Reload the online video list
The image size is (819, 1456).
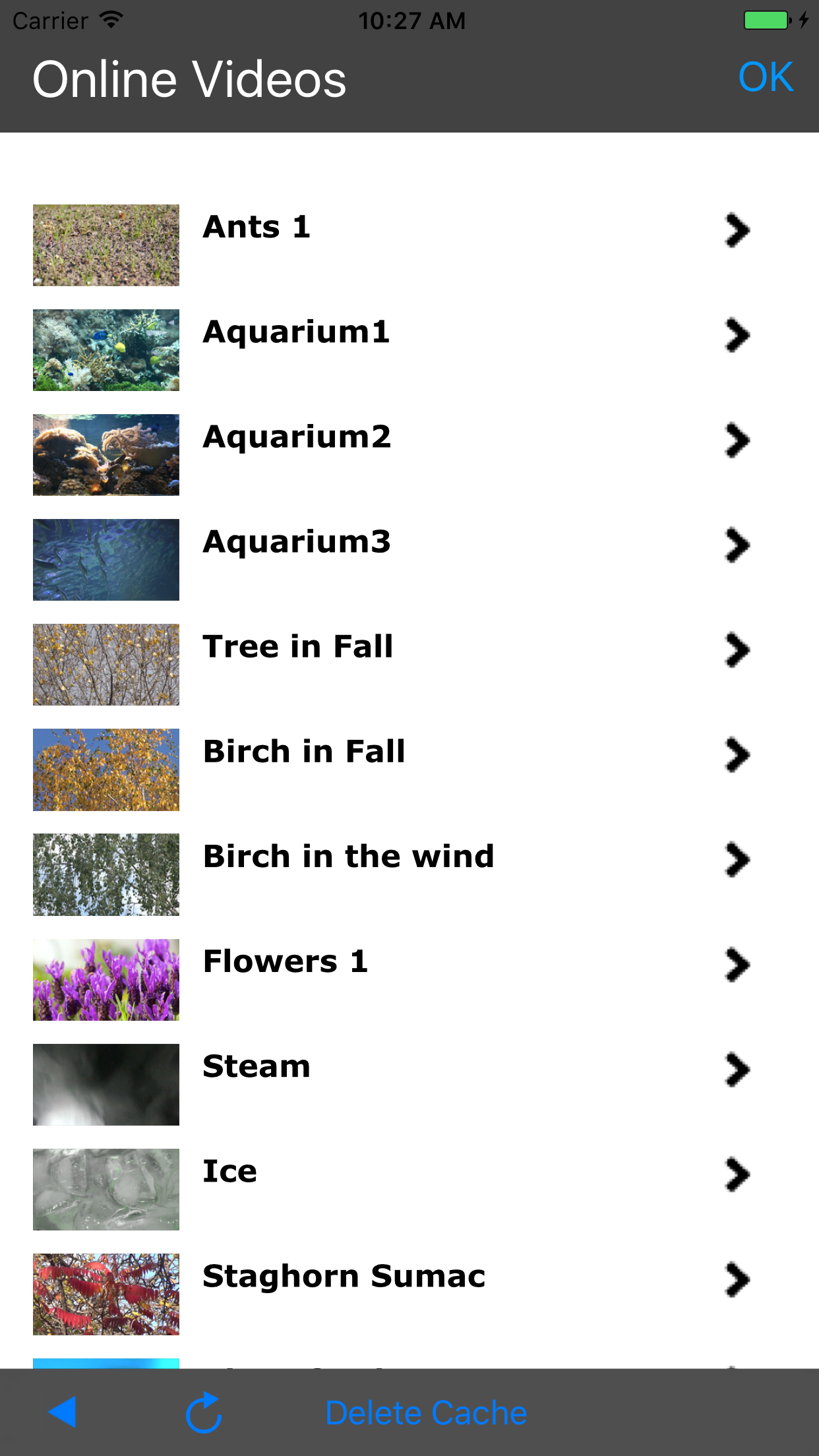(204, 1412)
